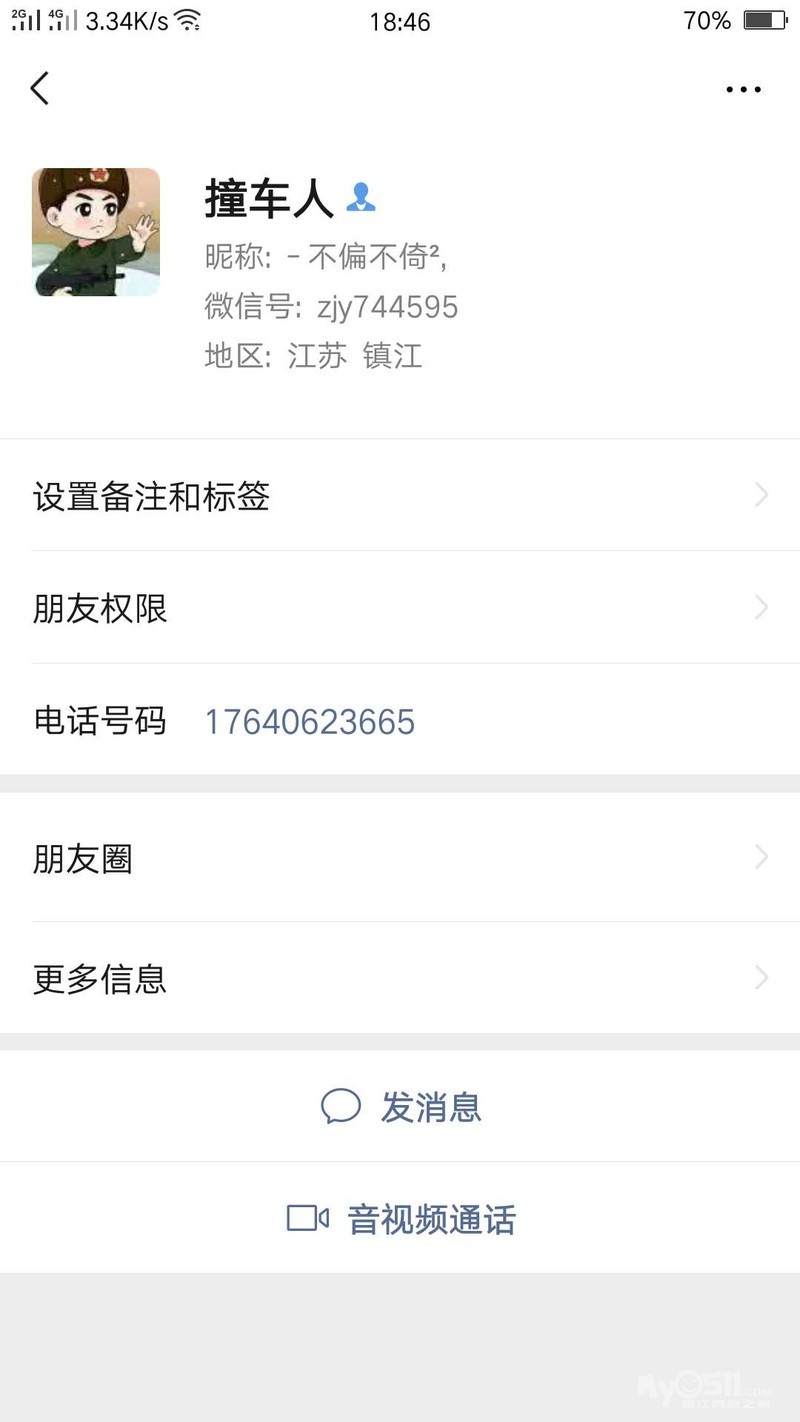The width and height of the screenshot is (800, 1422).
Task: Open the contact's 朋友圈
Action: click(400, 858)
